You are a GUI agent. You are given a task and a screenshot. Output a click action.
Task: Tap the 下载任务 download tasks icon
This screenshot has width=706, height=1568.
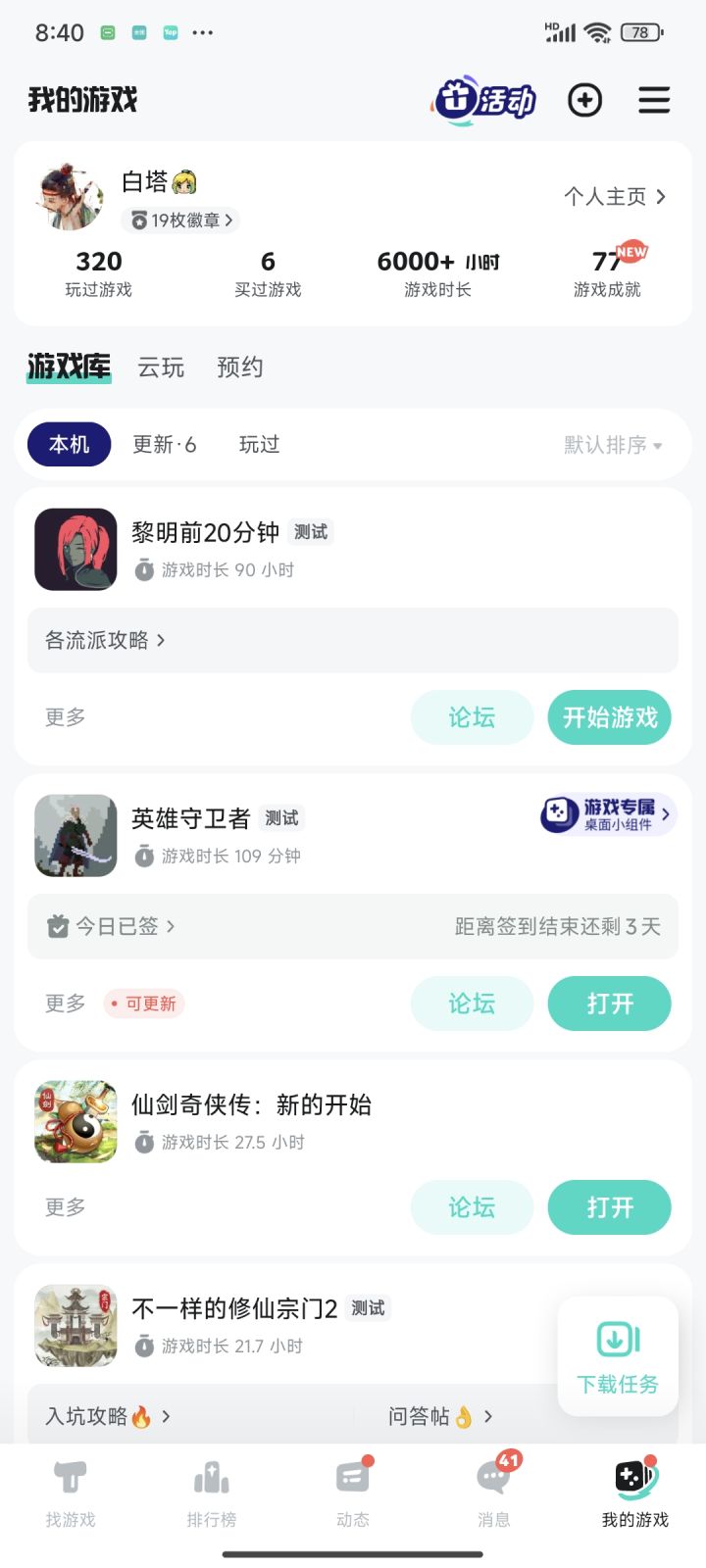coord(617,1355)
